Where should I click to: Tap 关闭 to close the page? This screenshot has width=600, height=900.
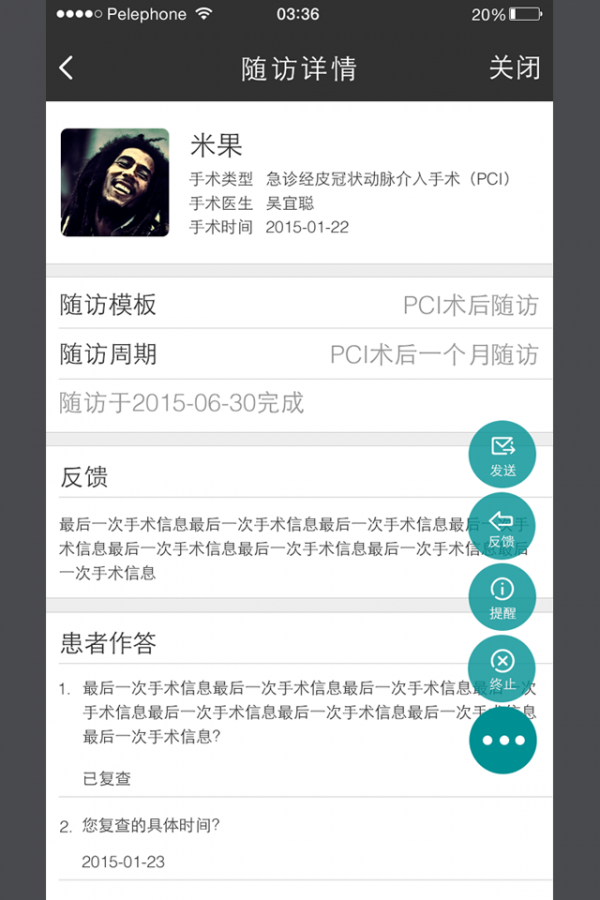[x=514, y=68]
